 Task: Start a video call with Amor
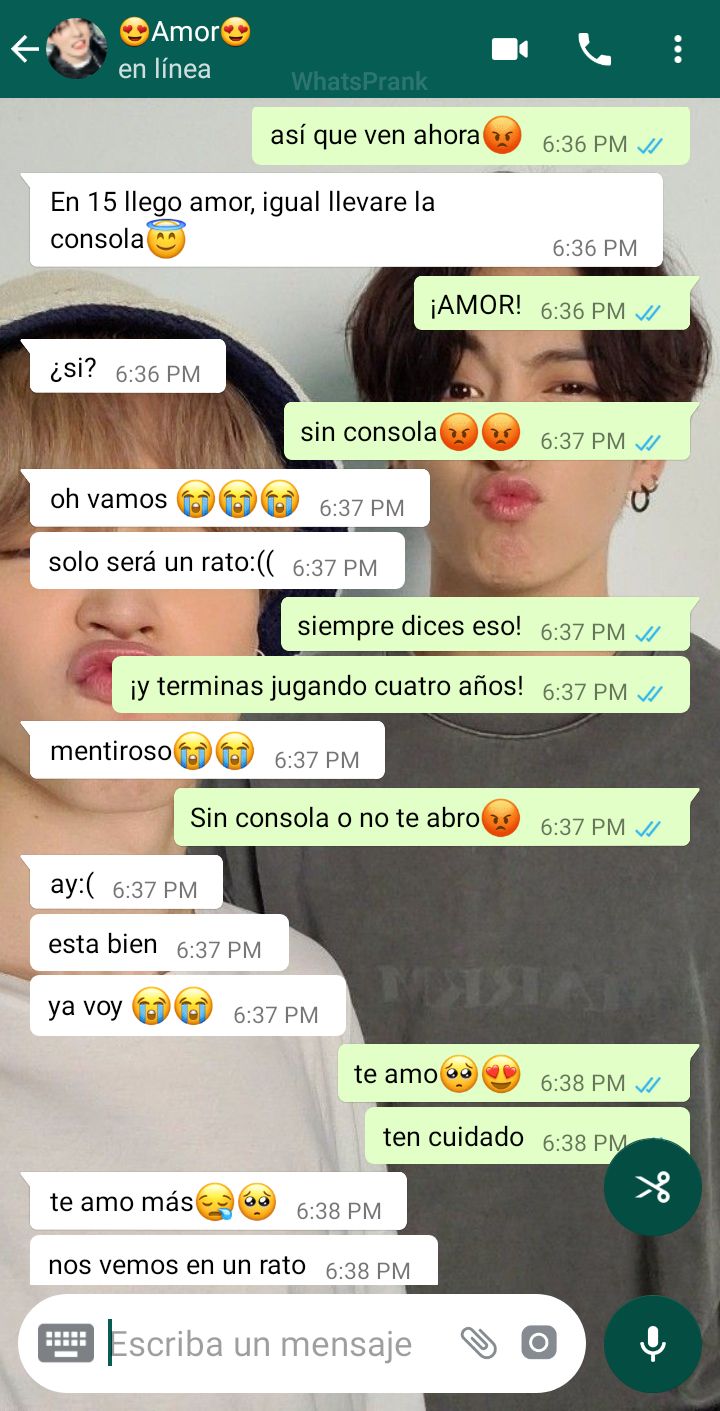(x=510, y=49)
